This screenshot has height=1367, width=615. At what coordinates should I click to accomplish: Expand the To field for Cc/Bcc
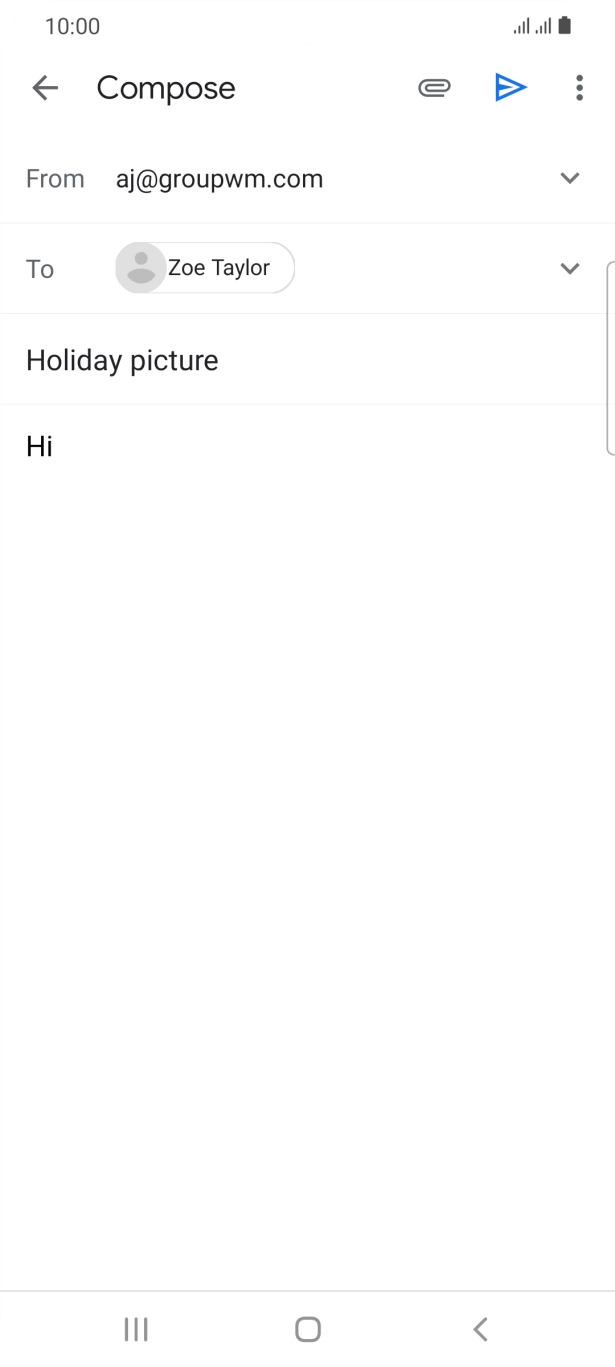[x=570, y=268]
